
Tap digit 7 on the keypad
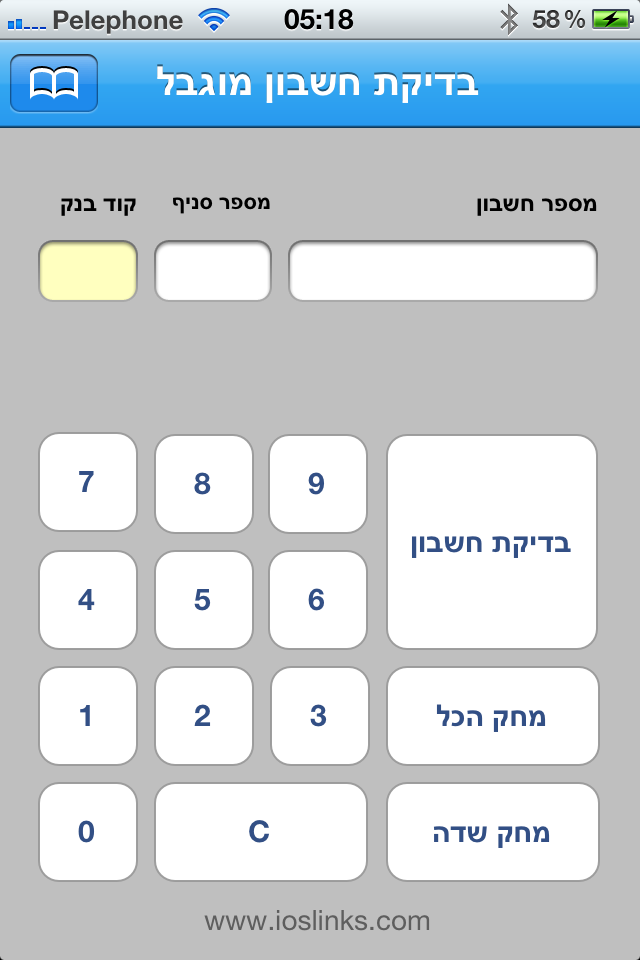coord(87,483)
